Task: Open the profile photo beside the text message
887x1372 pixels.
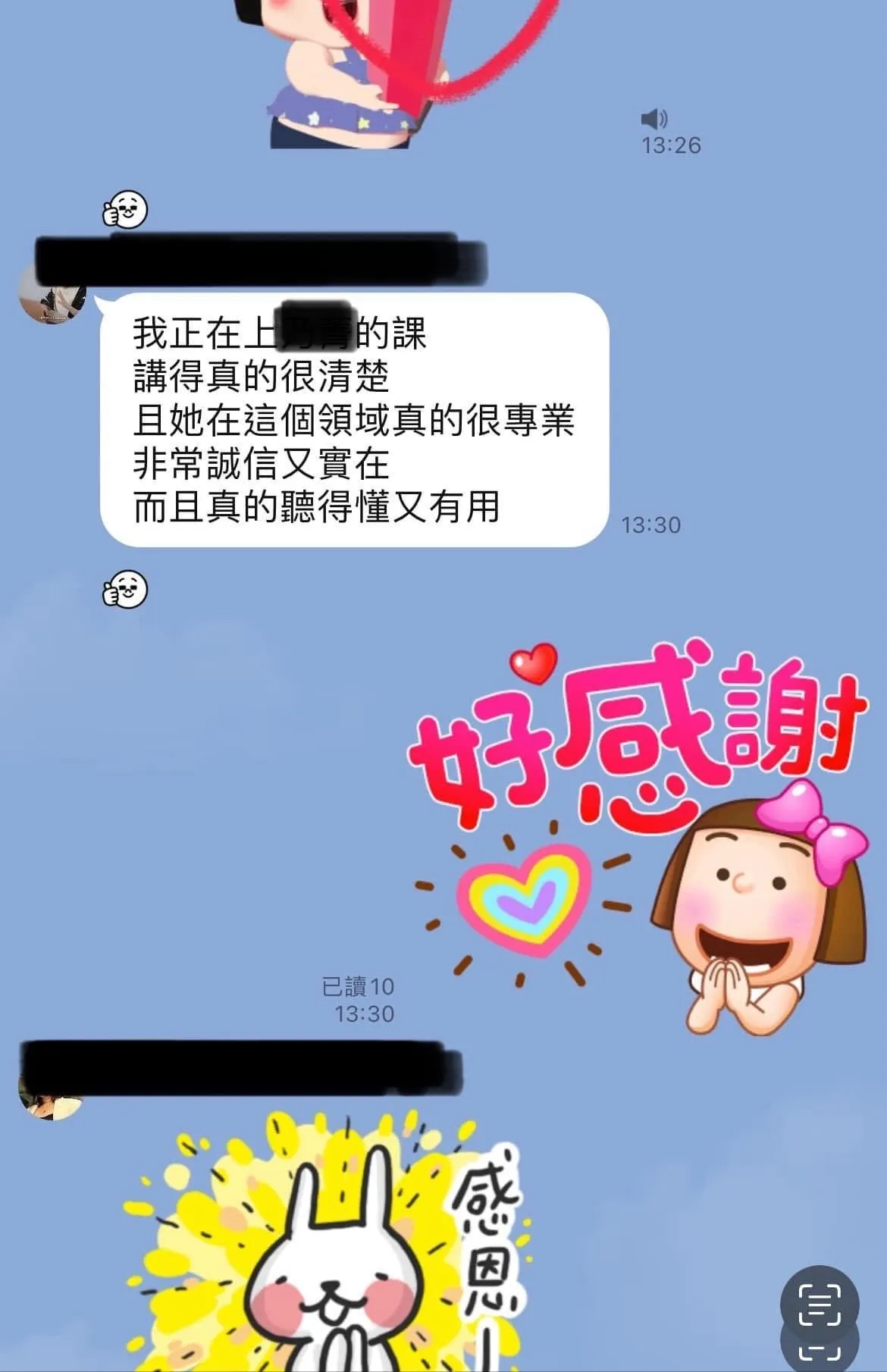Action: coord(50,294)
